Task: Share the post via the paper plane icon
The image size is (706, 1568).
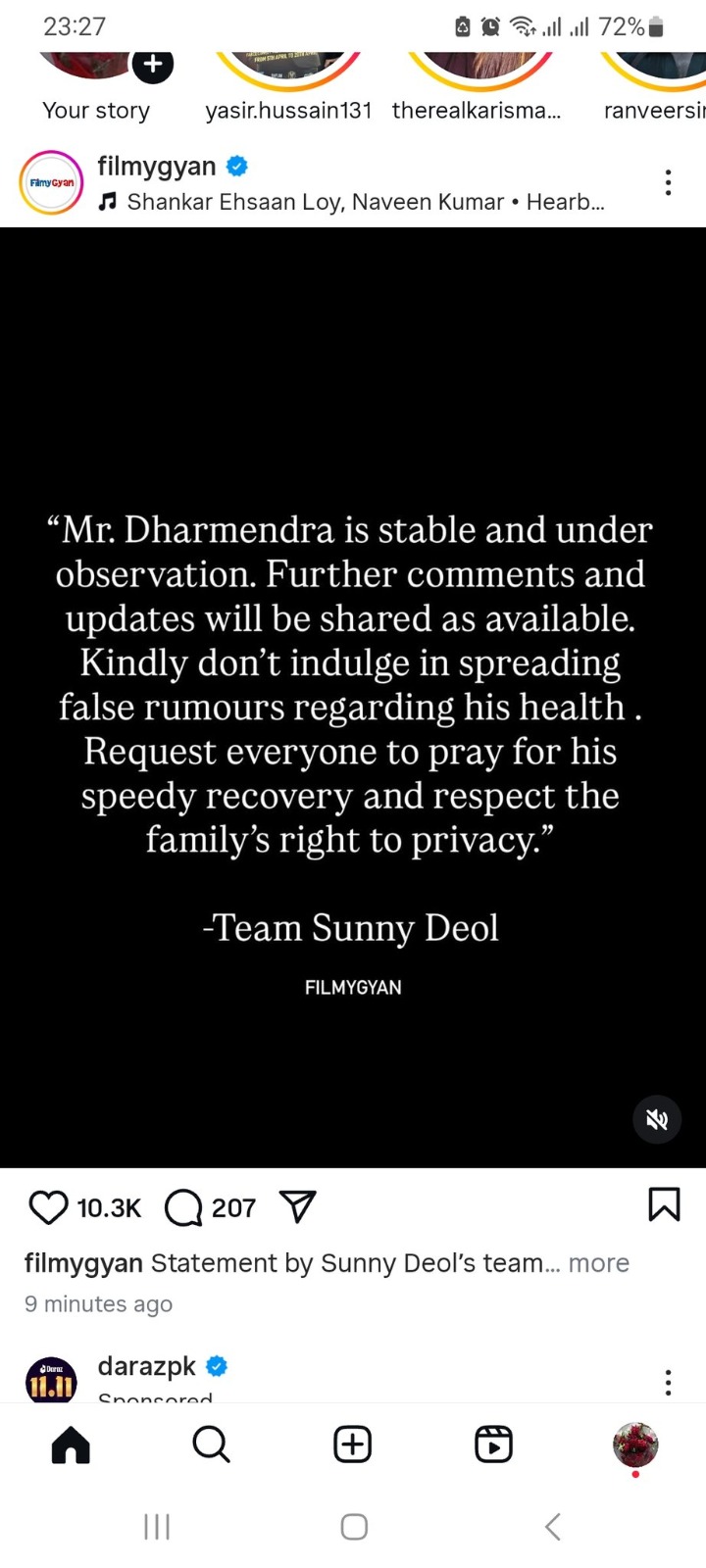Action: [x=297, y=1207]
